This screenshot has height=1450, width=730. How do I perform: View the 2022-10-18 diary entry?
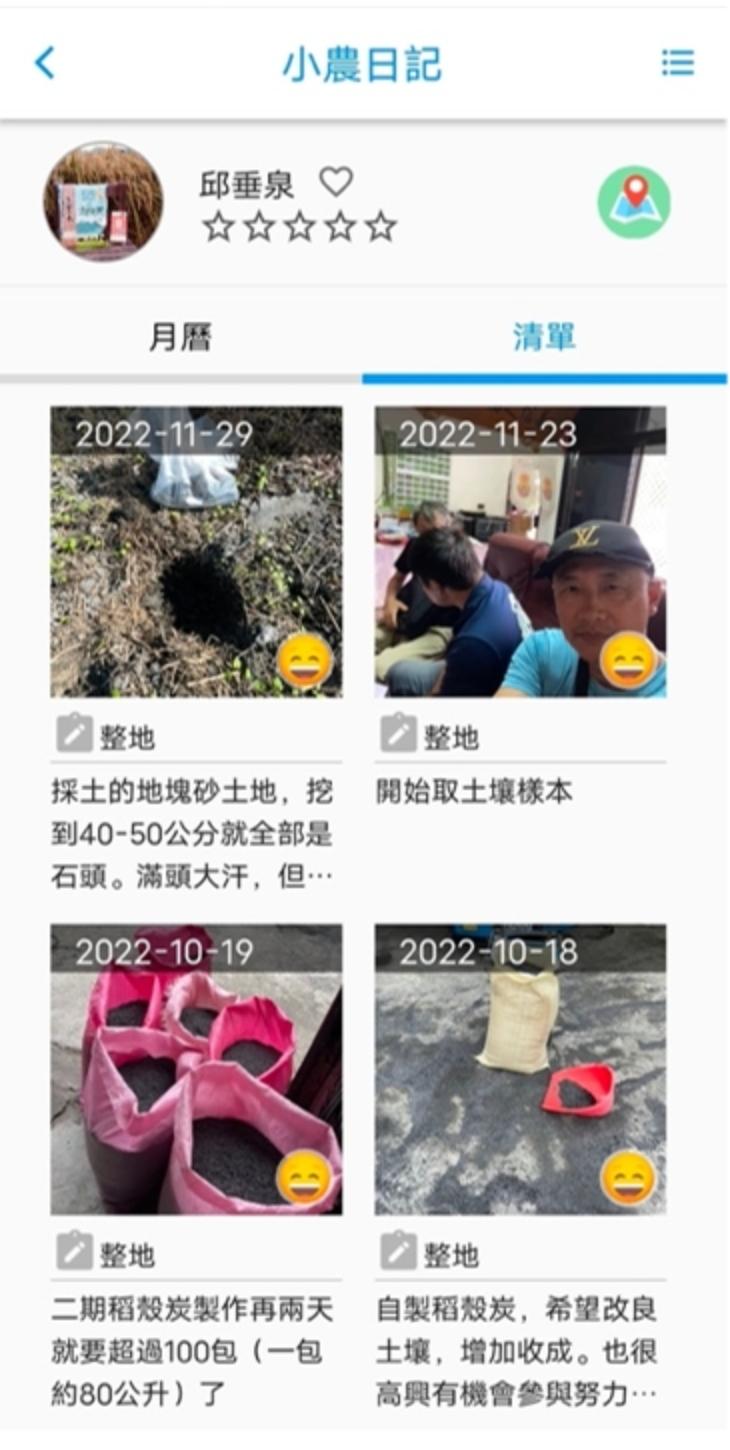pos(520,1069)
